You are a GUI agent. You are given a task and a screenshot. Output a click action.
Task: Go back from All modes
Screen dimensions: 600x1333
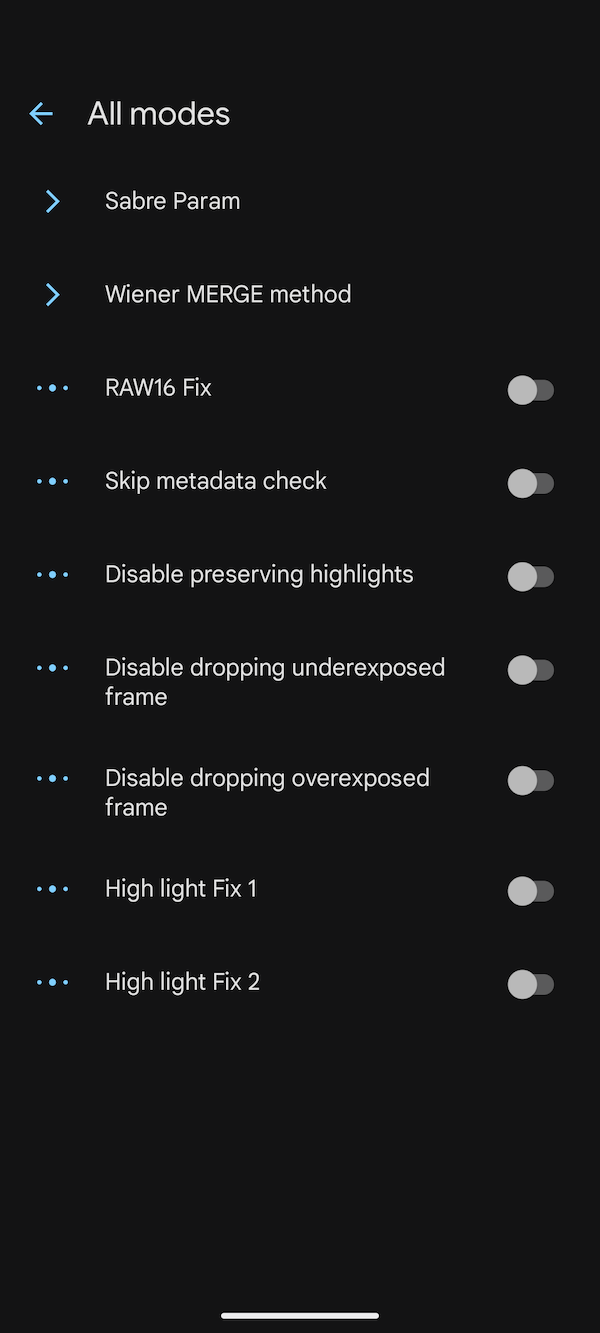pos(41,114)
